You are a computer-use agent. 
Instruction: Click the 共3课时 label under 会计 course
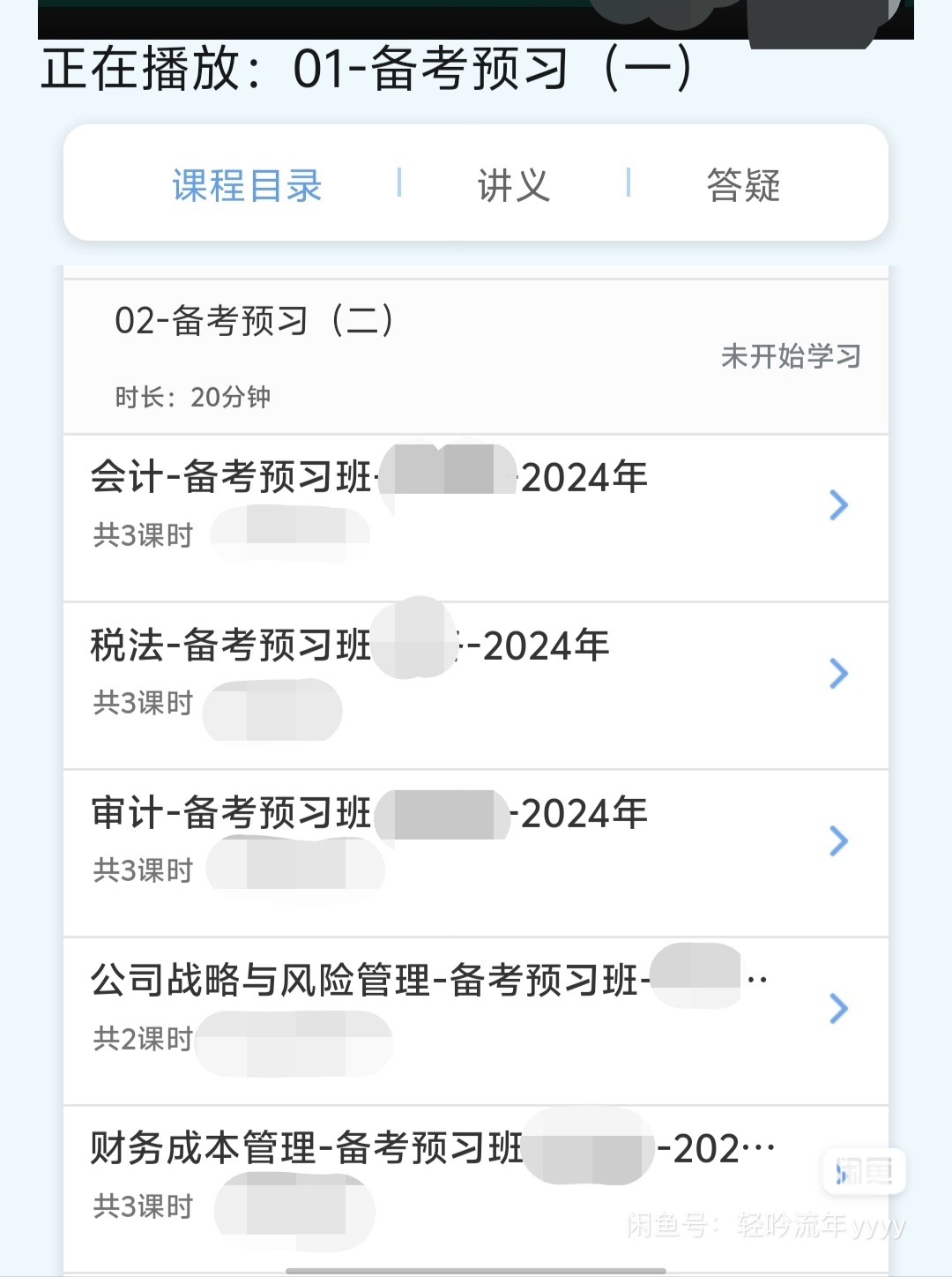[142, 534]
